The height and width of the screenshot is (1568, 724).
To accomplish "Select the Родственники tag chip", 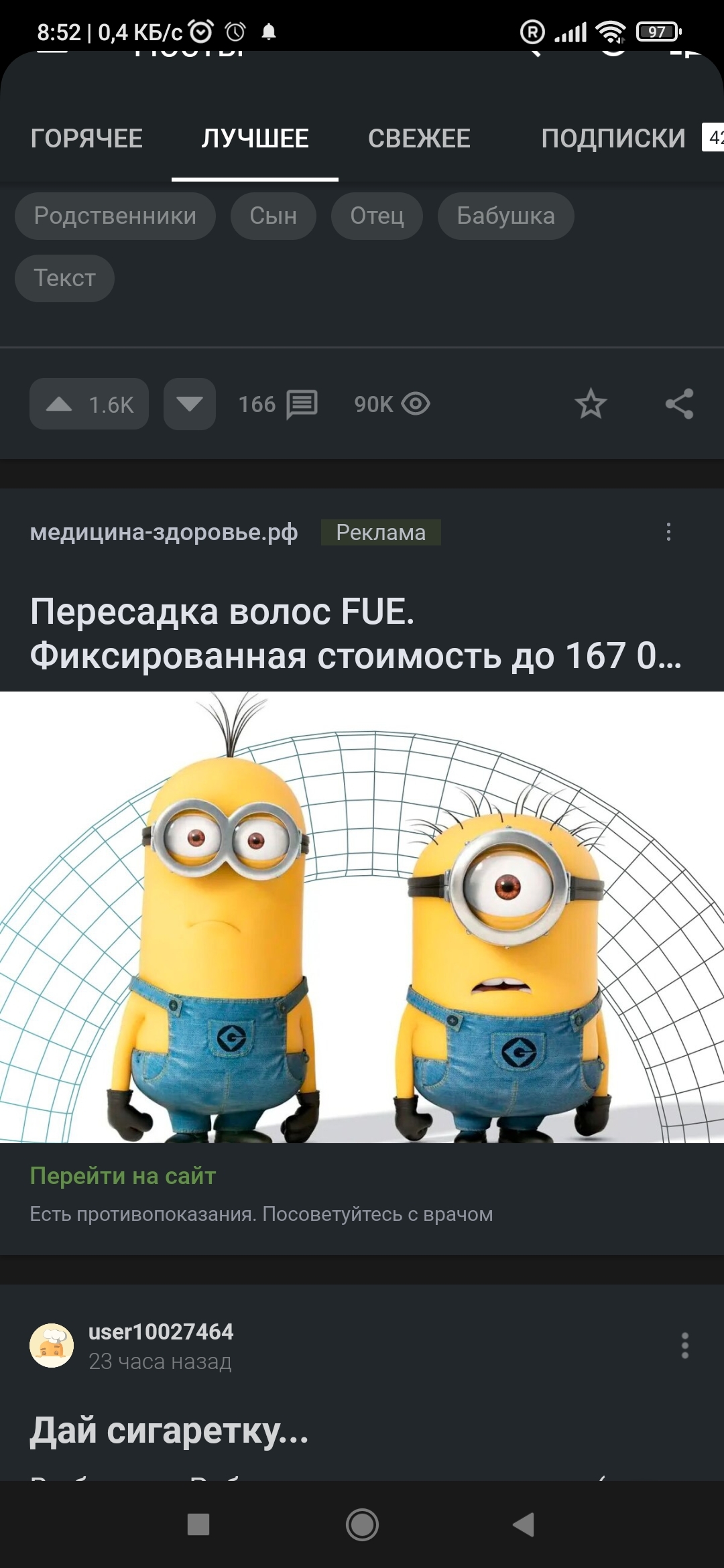I will 115,216.
